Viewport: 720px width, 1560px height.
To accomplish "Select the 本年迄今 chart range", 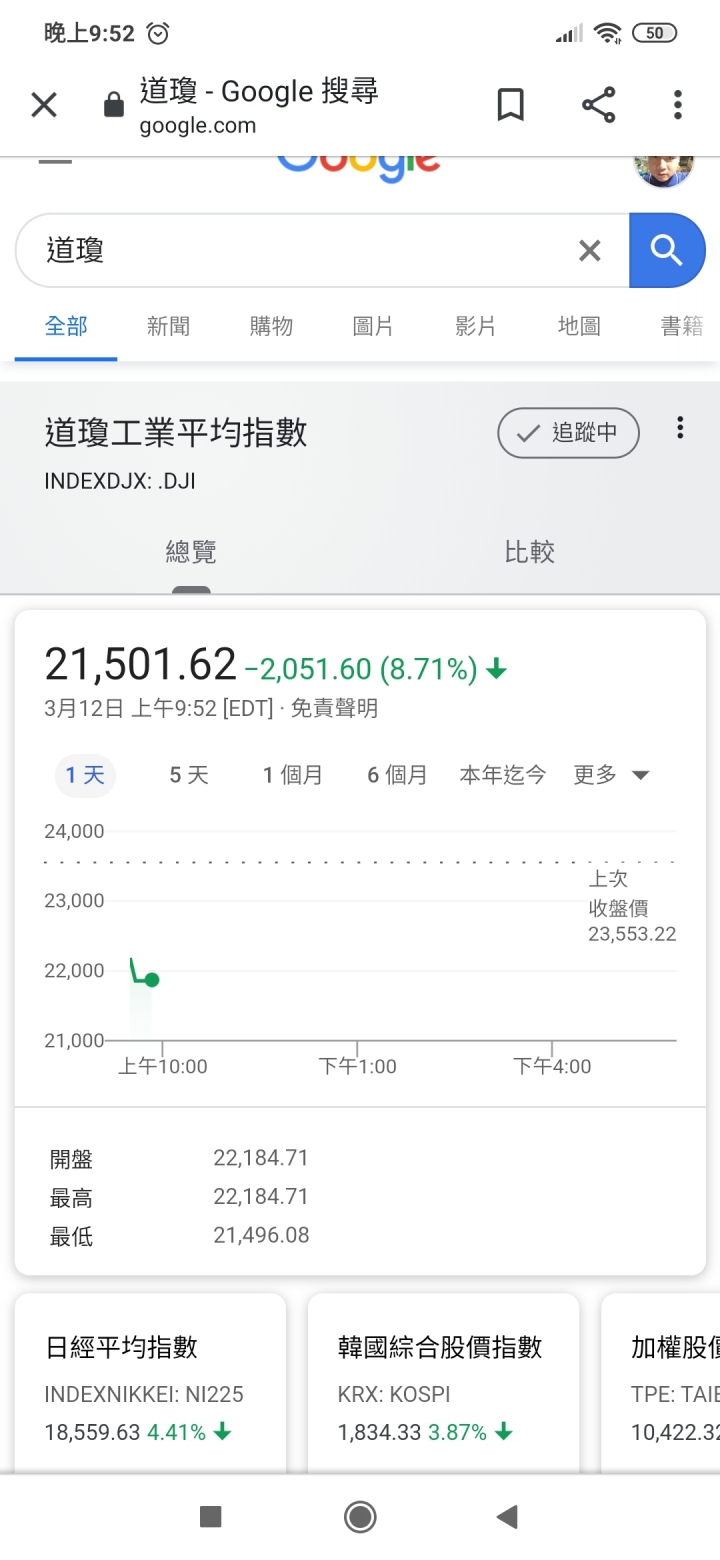I will tap(503, 775).
